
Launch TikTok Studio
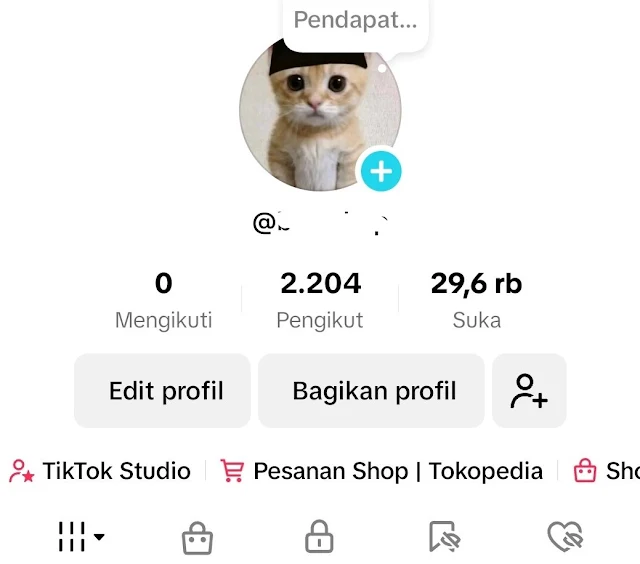[100, 471]
